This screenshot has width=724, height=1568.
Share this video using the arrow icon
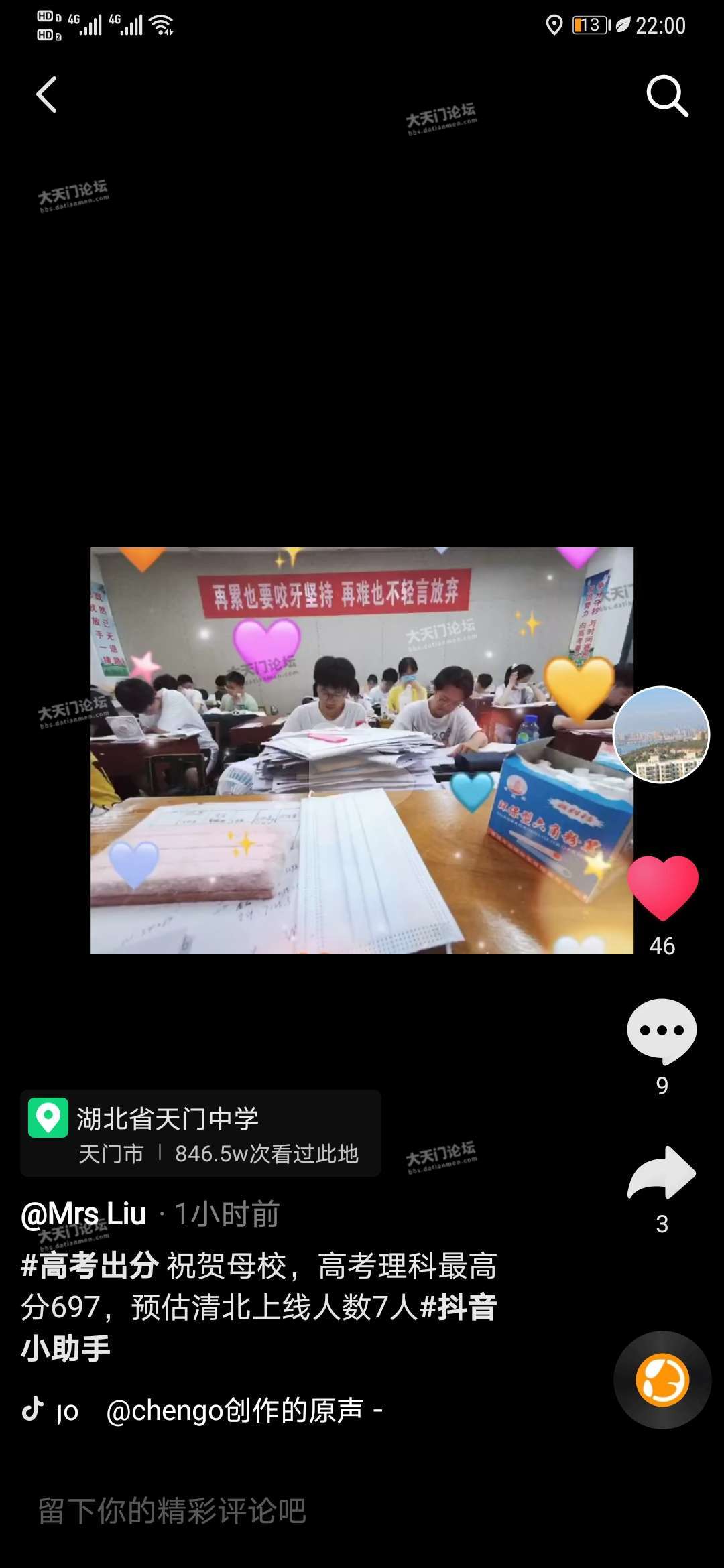point(662,1173)
